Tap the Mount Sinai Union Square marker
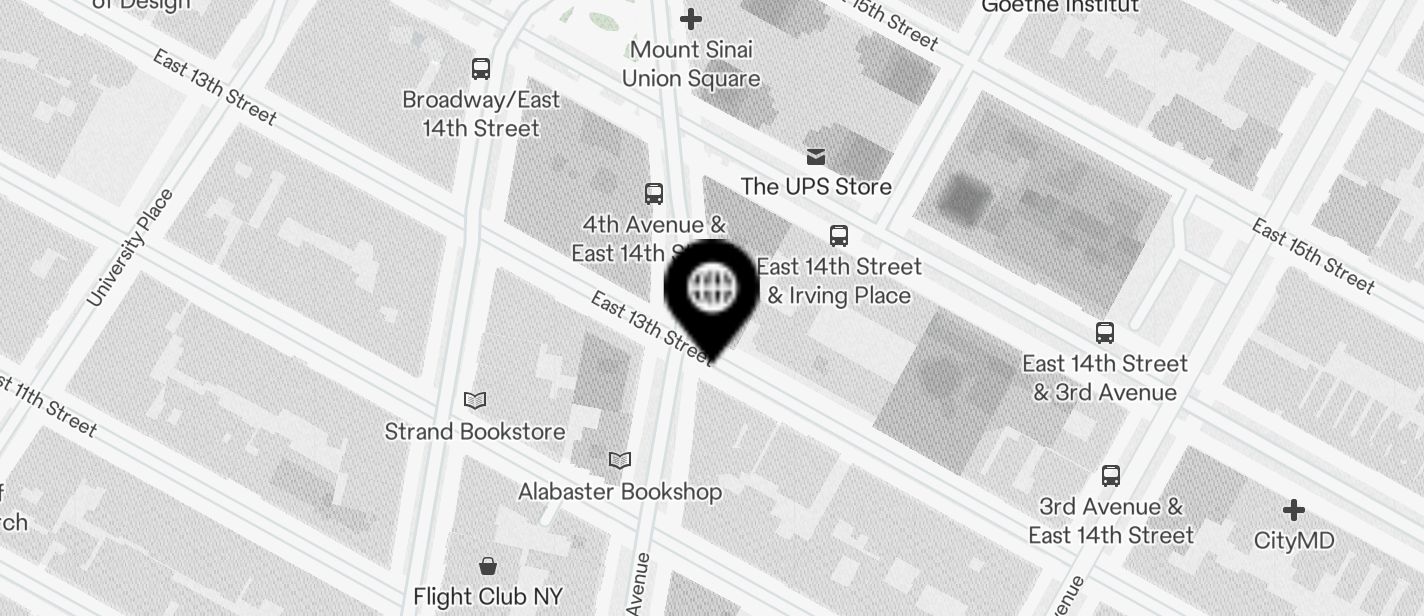The width and height of the screenshot is (1424, 616). [690, 20]
